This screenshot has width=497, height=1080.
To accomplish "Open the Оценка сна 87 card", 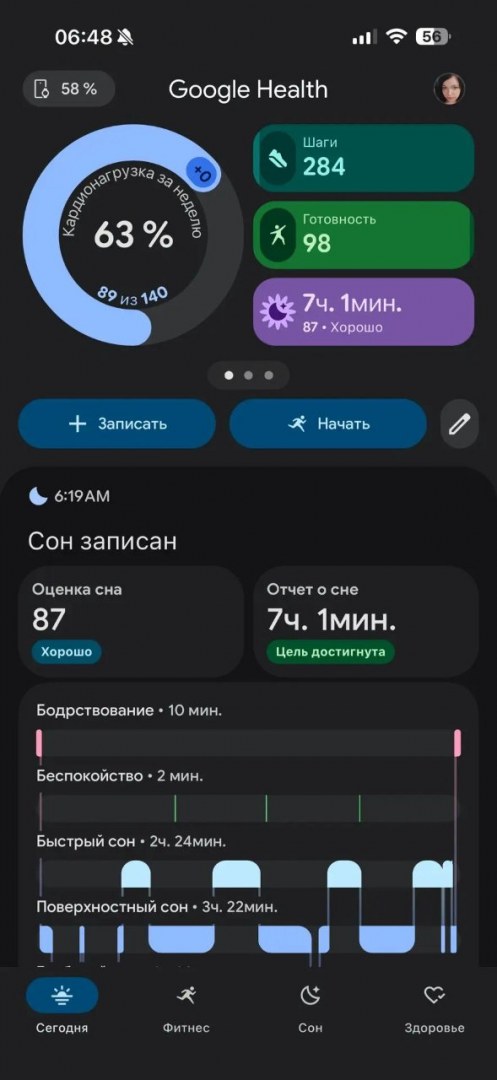I will pyautogui.click(x=131, y=621).
